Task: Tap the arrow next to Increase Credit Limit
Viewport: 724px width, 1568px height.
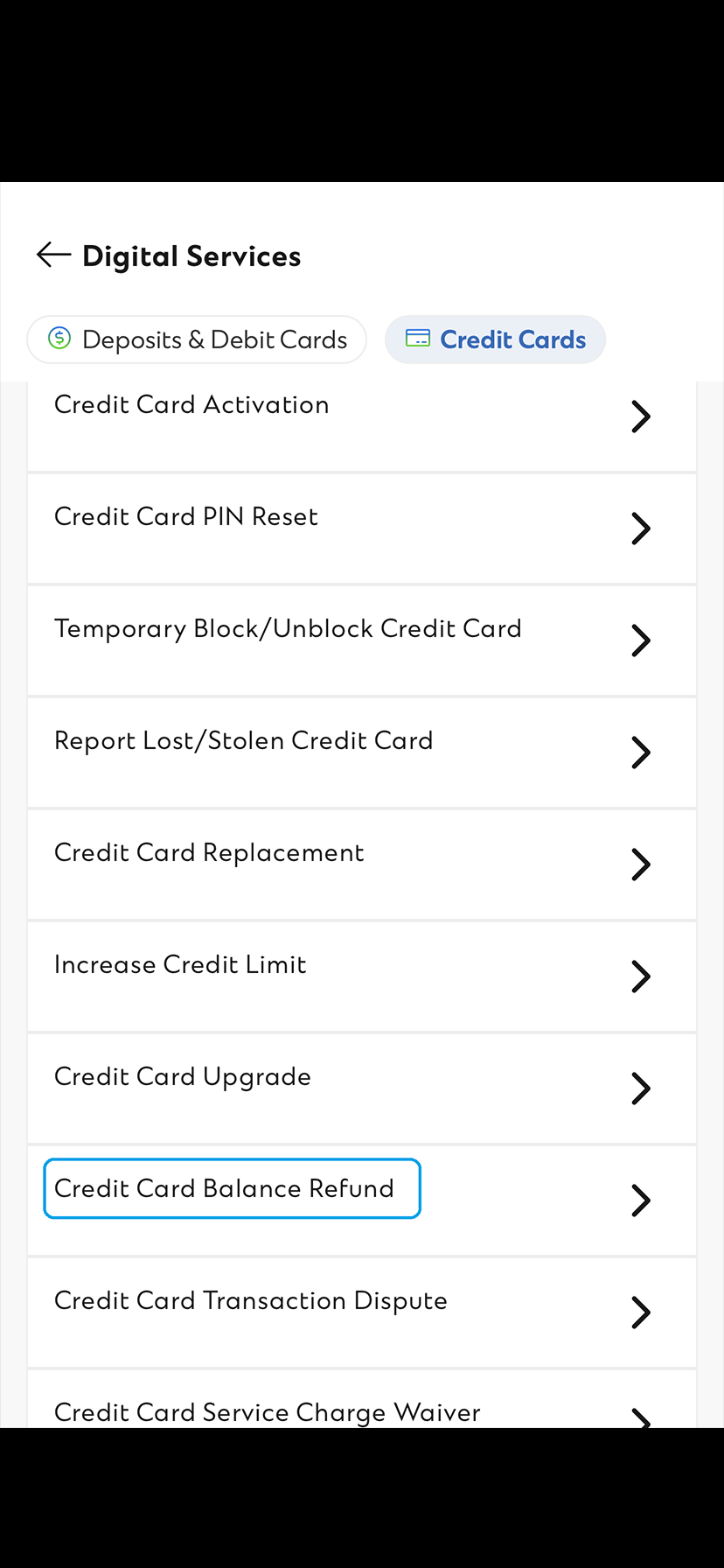Action: tap(640, 976)
